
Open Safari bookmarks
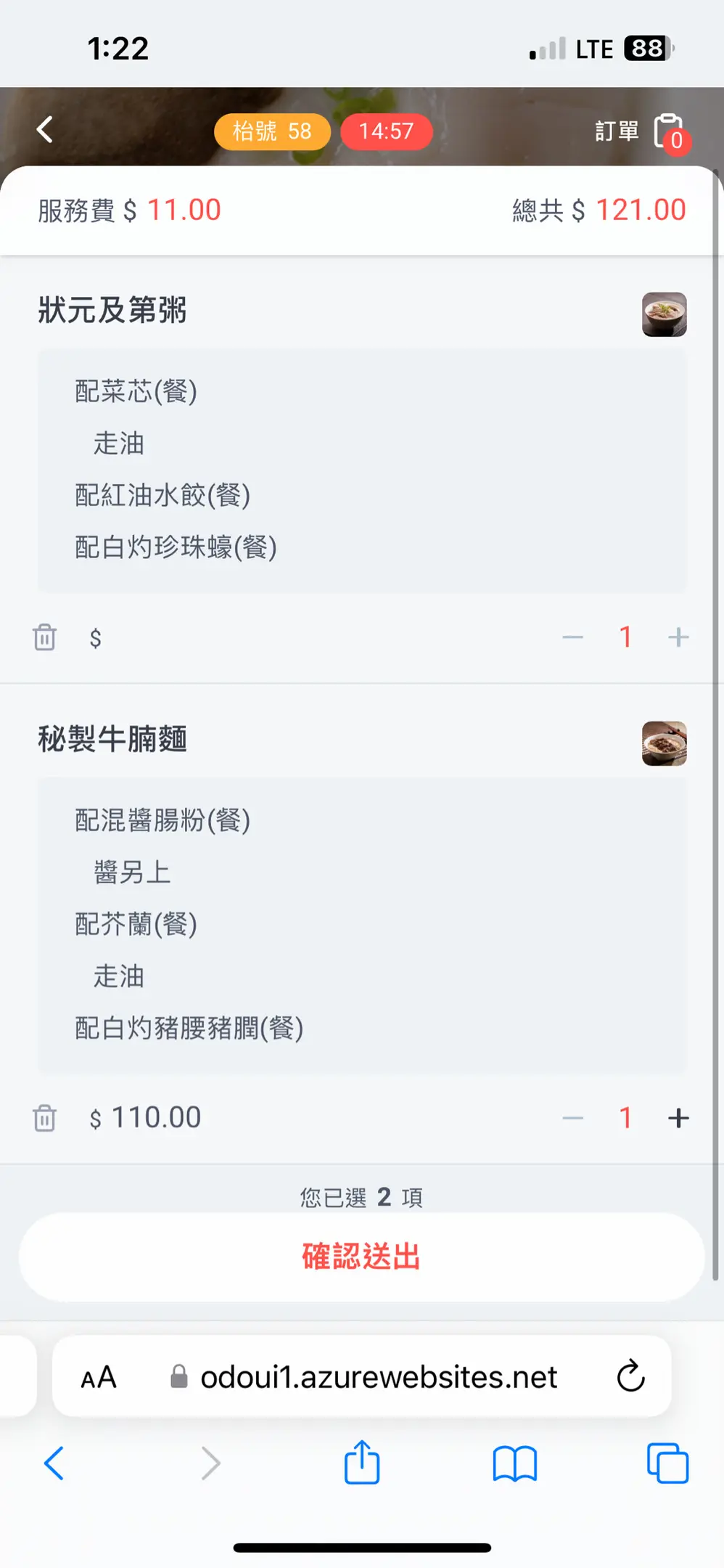click(x=514, y=1463)
